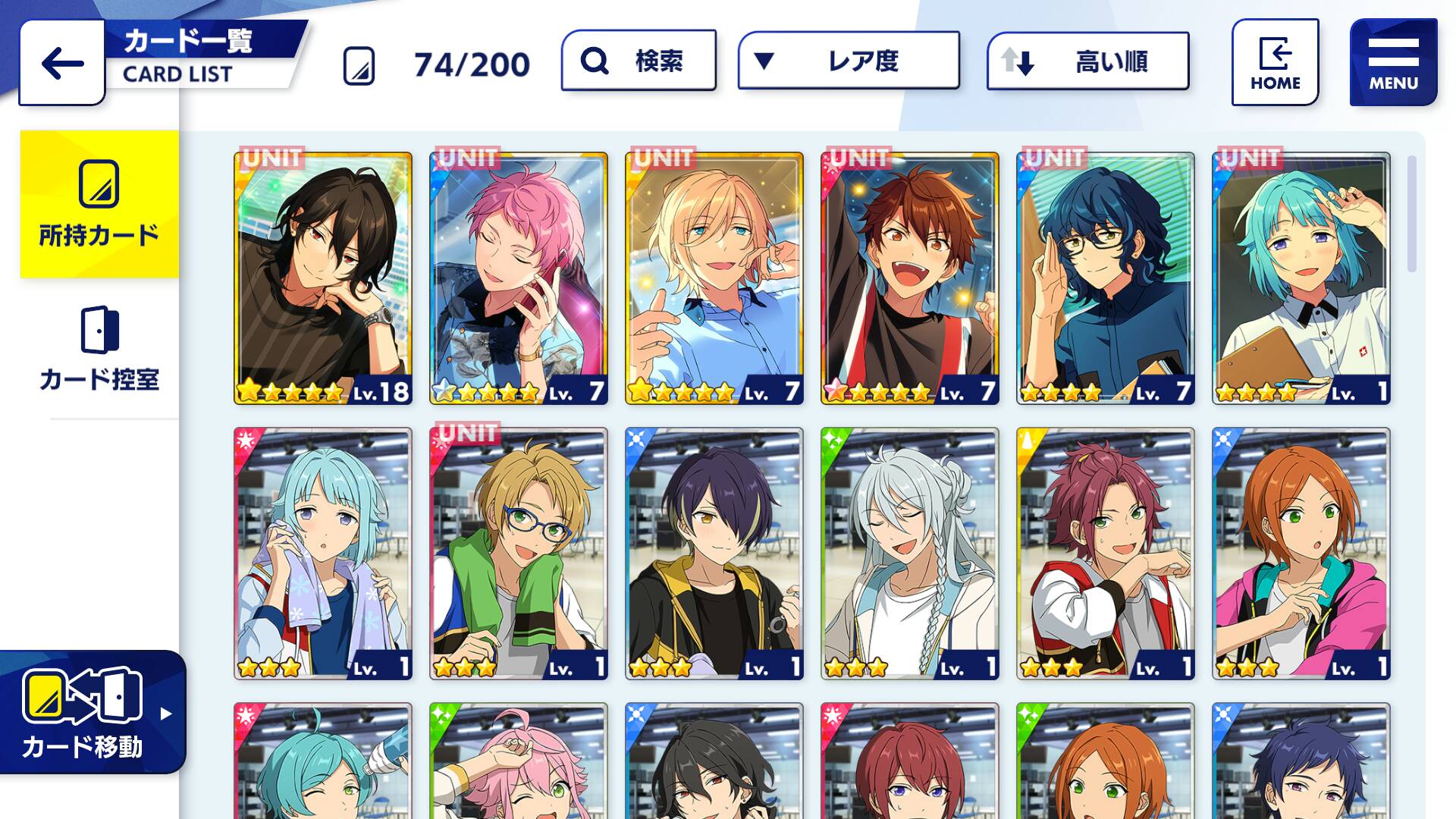The height and width of the screenshot is (819, 1456).
Task: Select the purple-haired yellow-hoodie card
Action: pyautogui.click(x=714, y=554)
